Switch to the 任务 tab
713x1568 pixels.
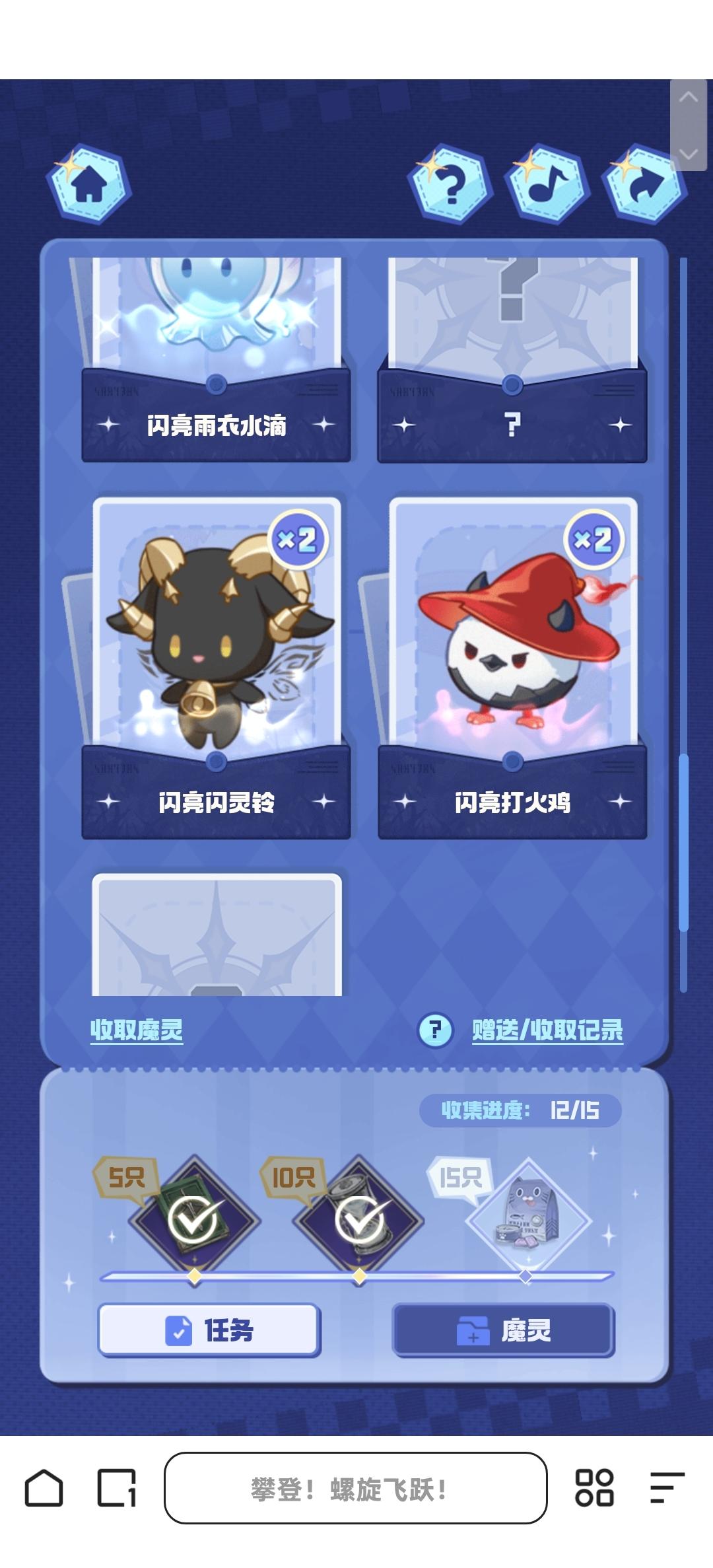[209, 1330]
